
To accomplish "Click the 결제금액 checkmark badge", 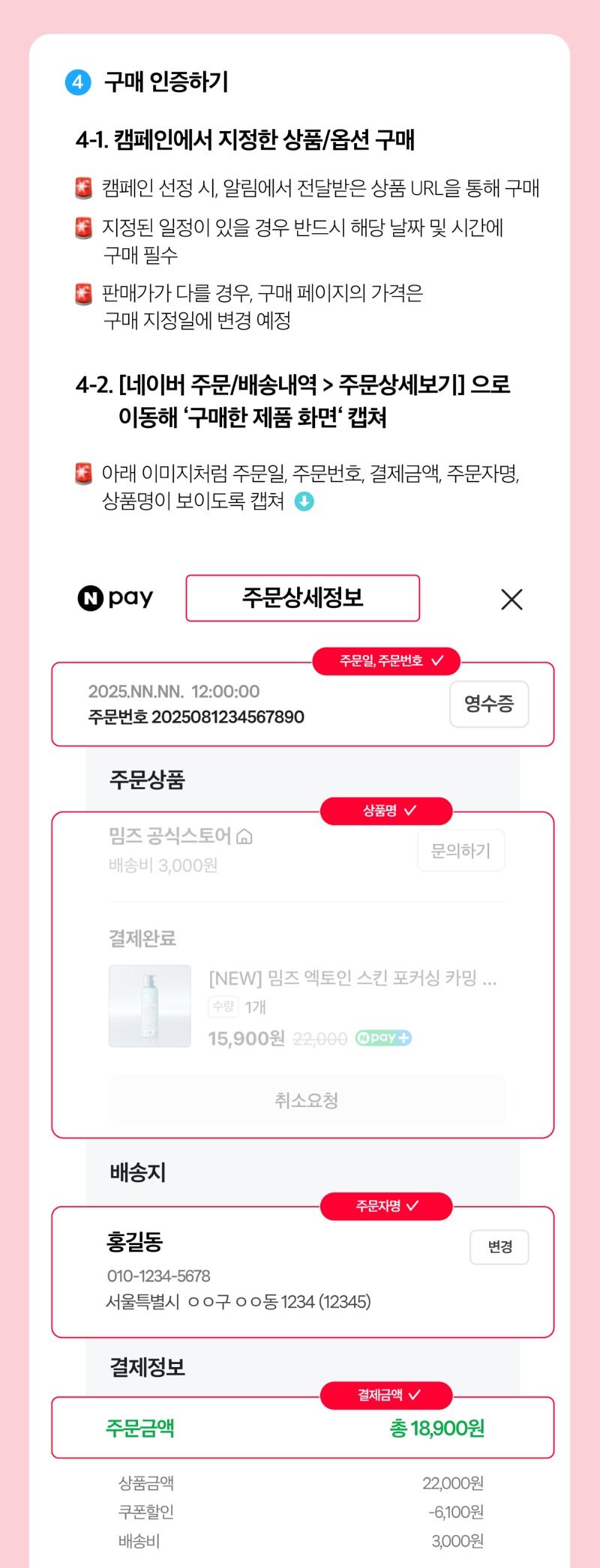I will (x=386, y=1396).
